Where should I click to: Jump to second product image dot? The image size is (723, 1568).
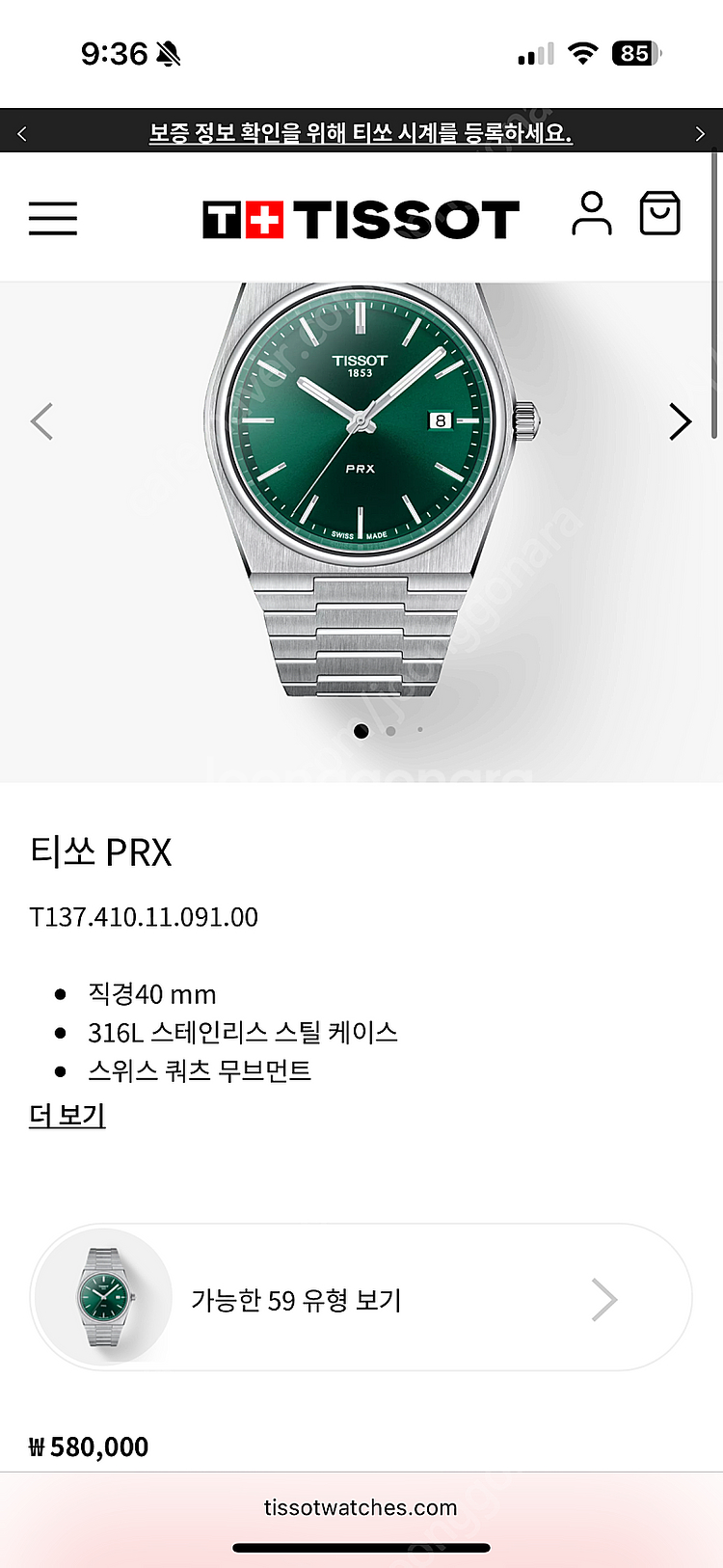390,731
